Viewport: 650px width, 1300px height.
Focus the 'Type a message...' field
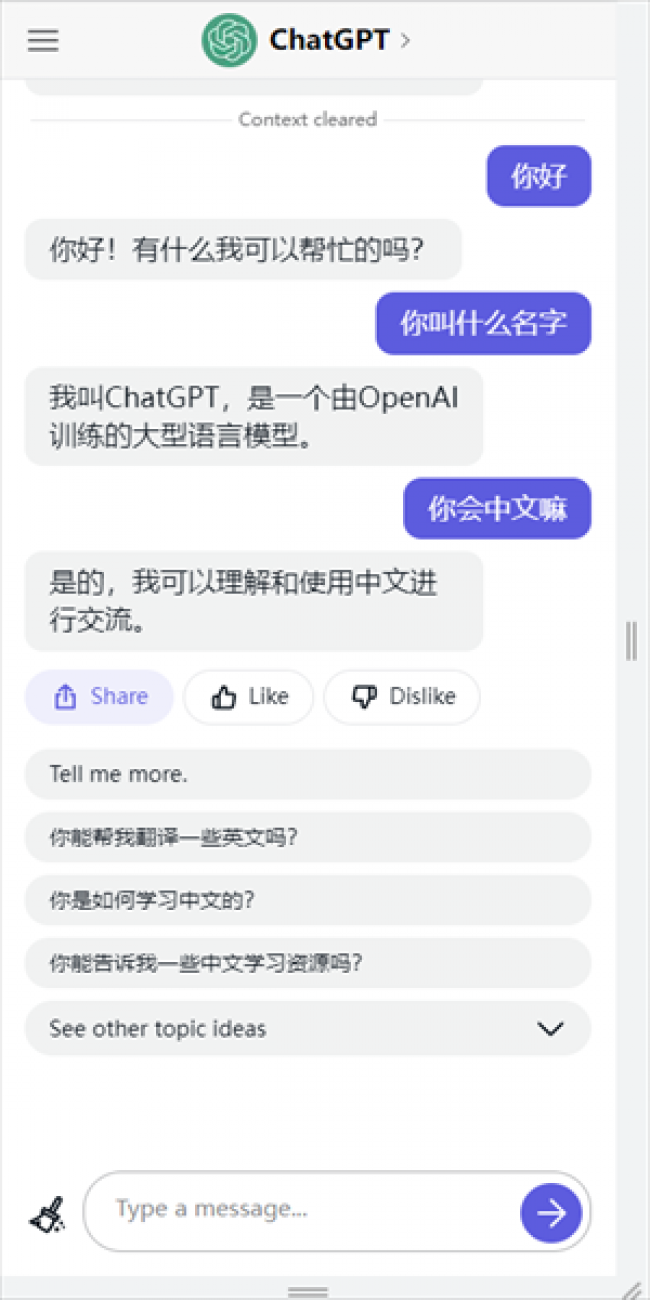[x=300, y=1210]
